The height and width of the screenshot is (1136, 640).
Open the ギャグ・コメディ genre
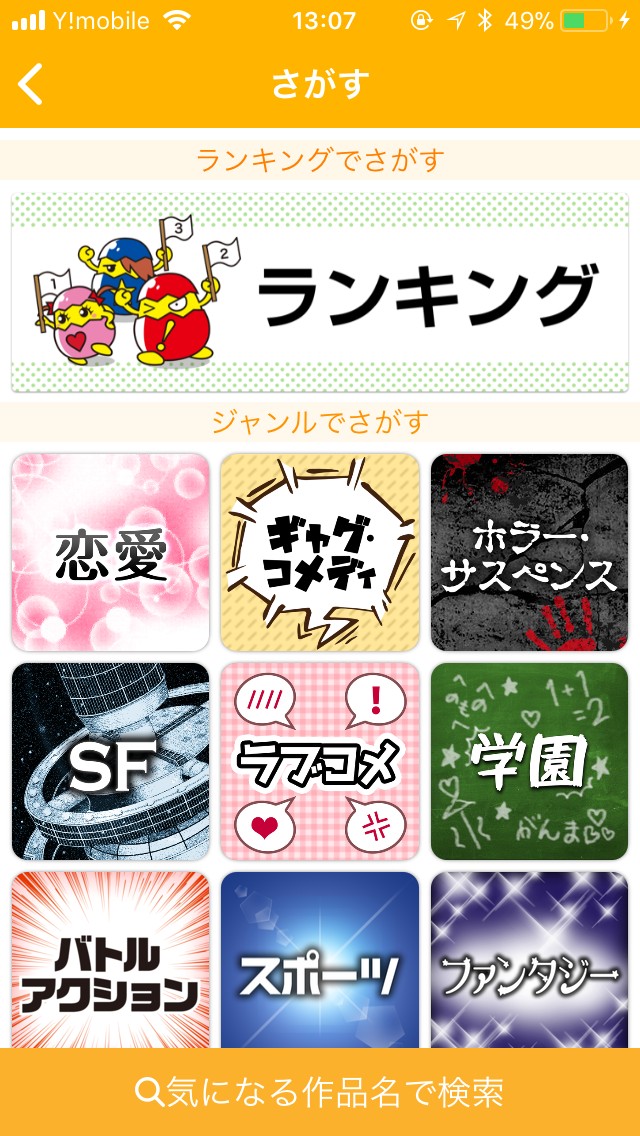click(320, 552)
